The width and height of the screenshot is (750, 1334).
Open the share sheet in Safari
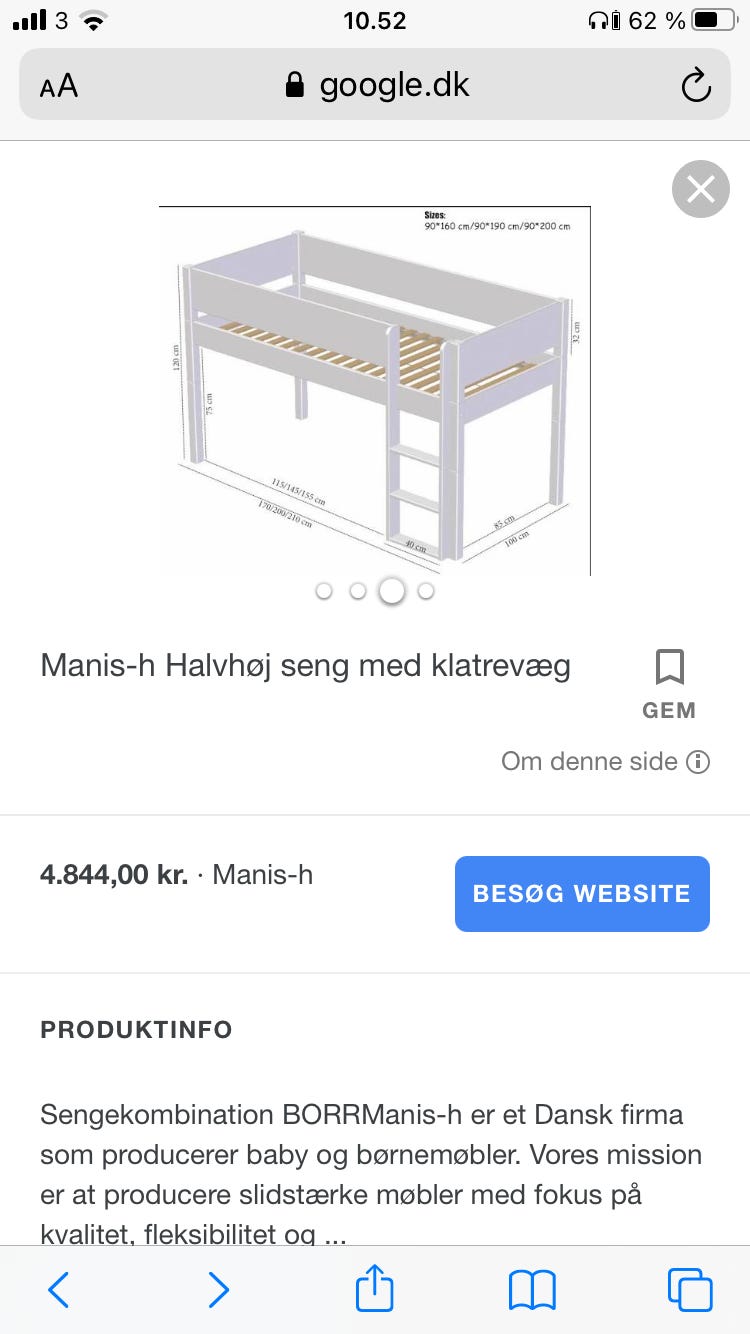(374, 1290)
